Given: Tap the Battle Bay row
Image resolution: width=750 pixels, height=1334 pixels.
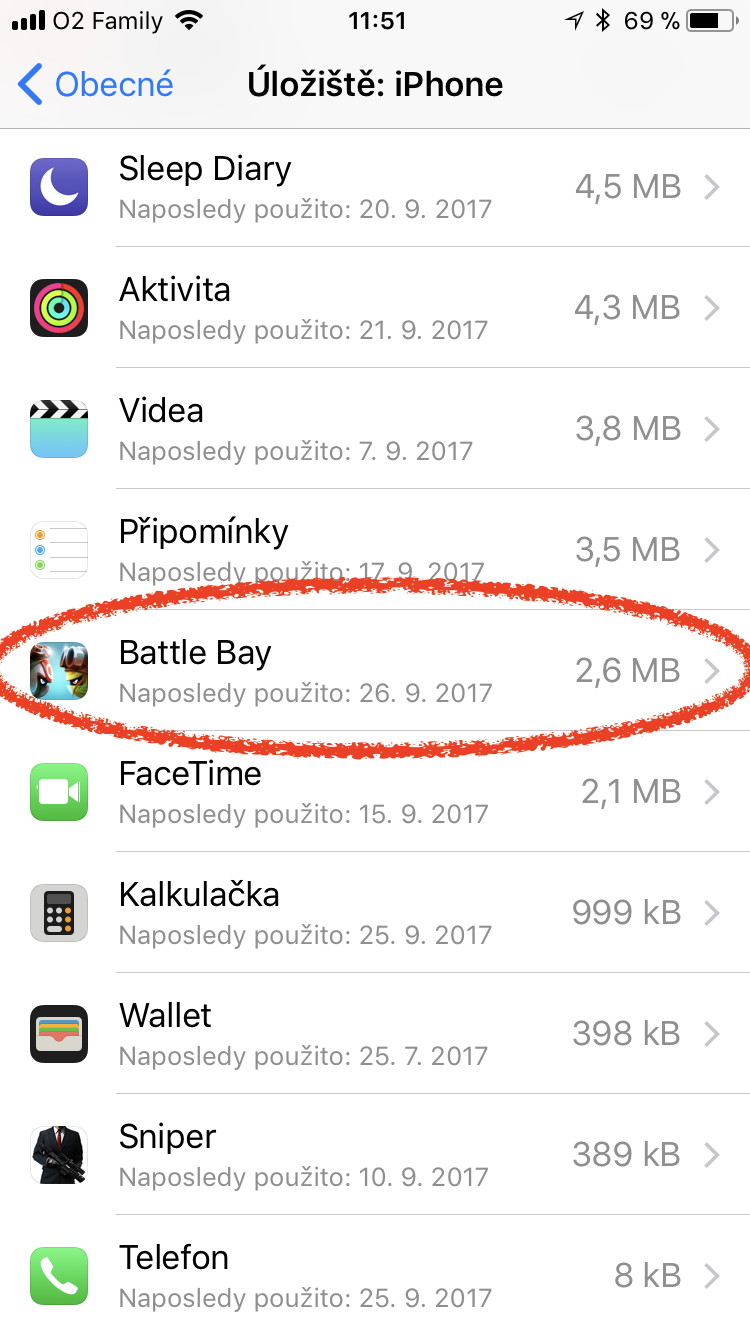Looking at the screenshot, I should [375, 671].
